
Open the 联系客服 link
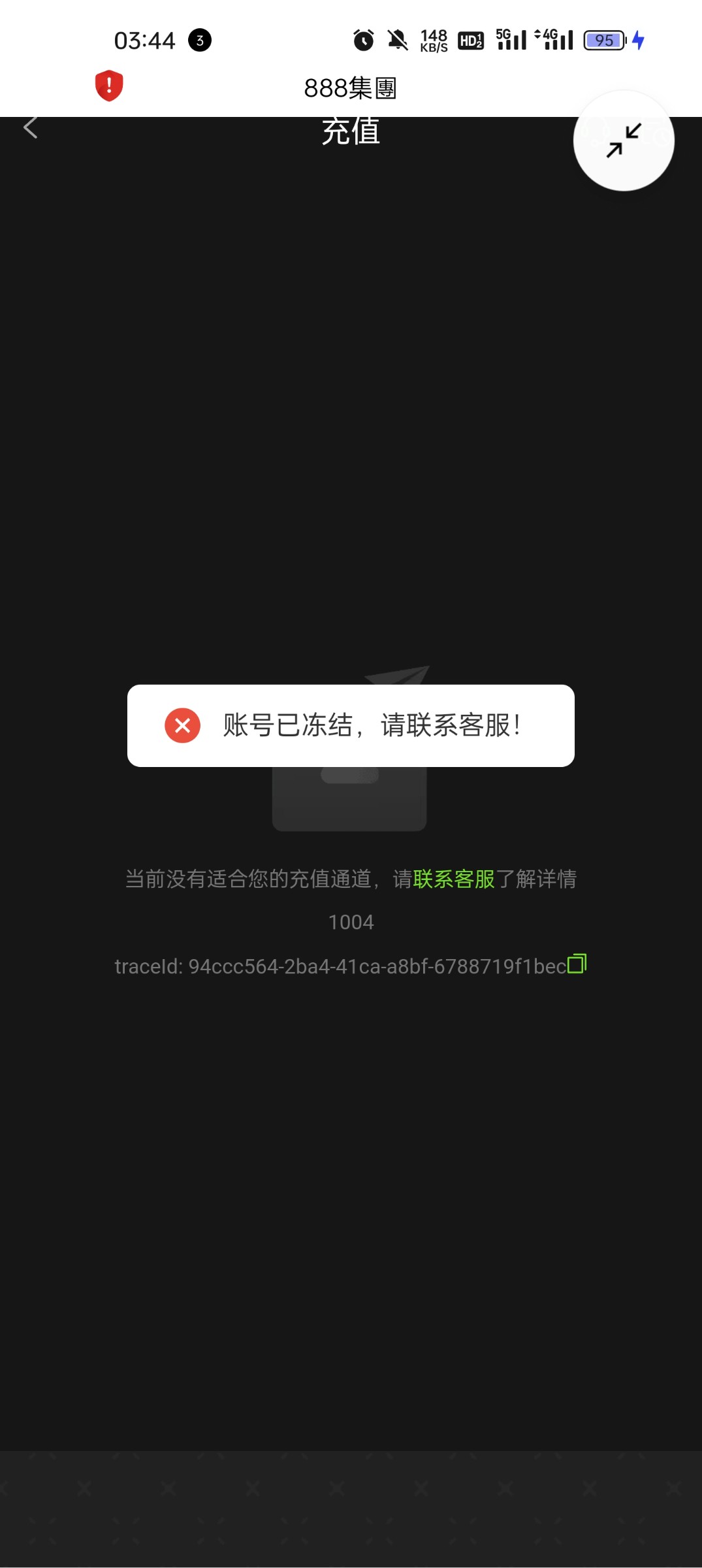[454, 879]
